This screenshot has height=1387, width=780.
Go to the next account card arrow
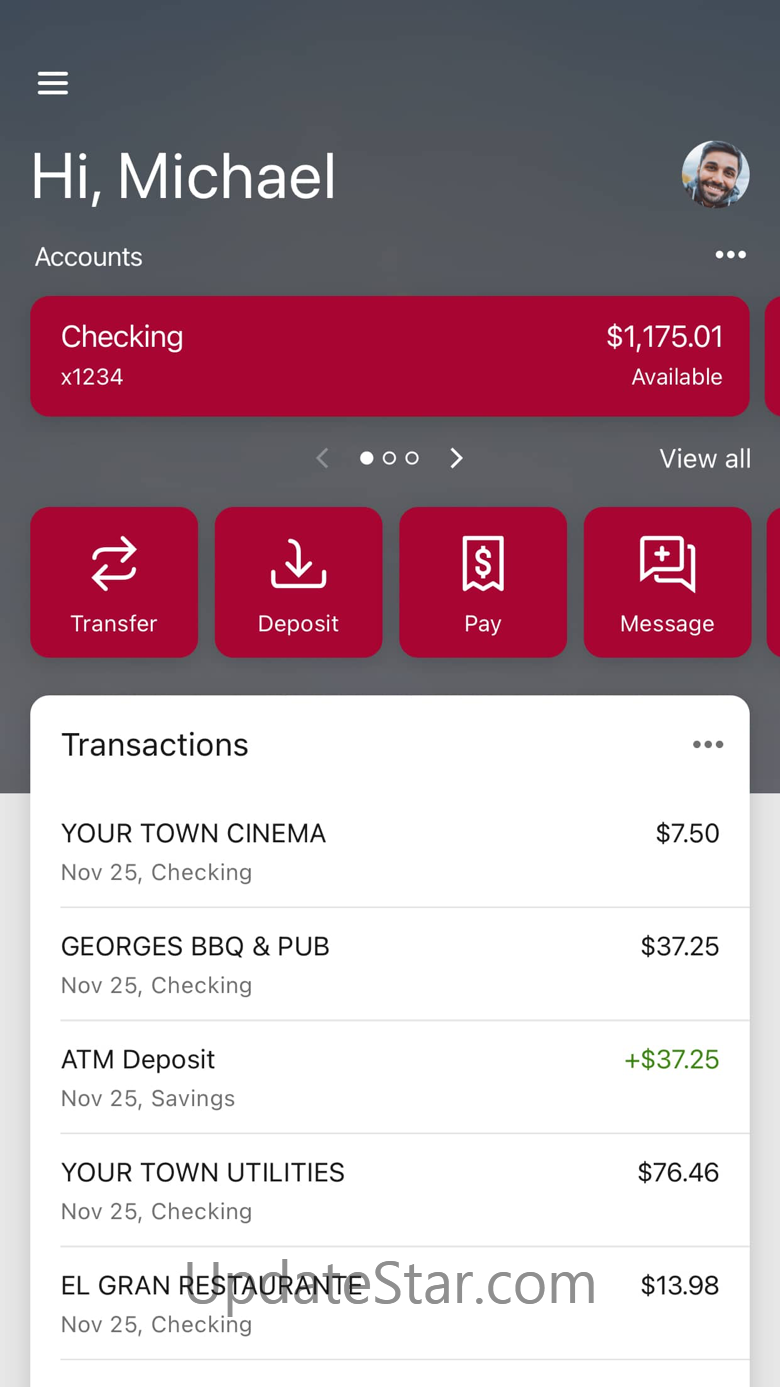click(x=457, y=458)
